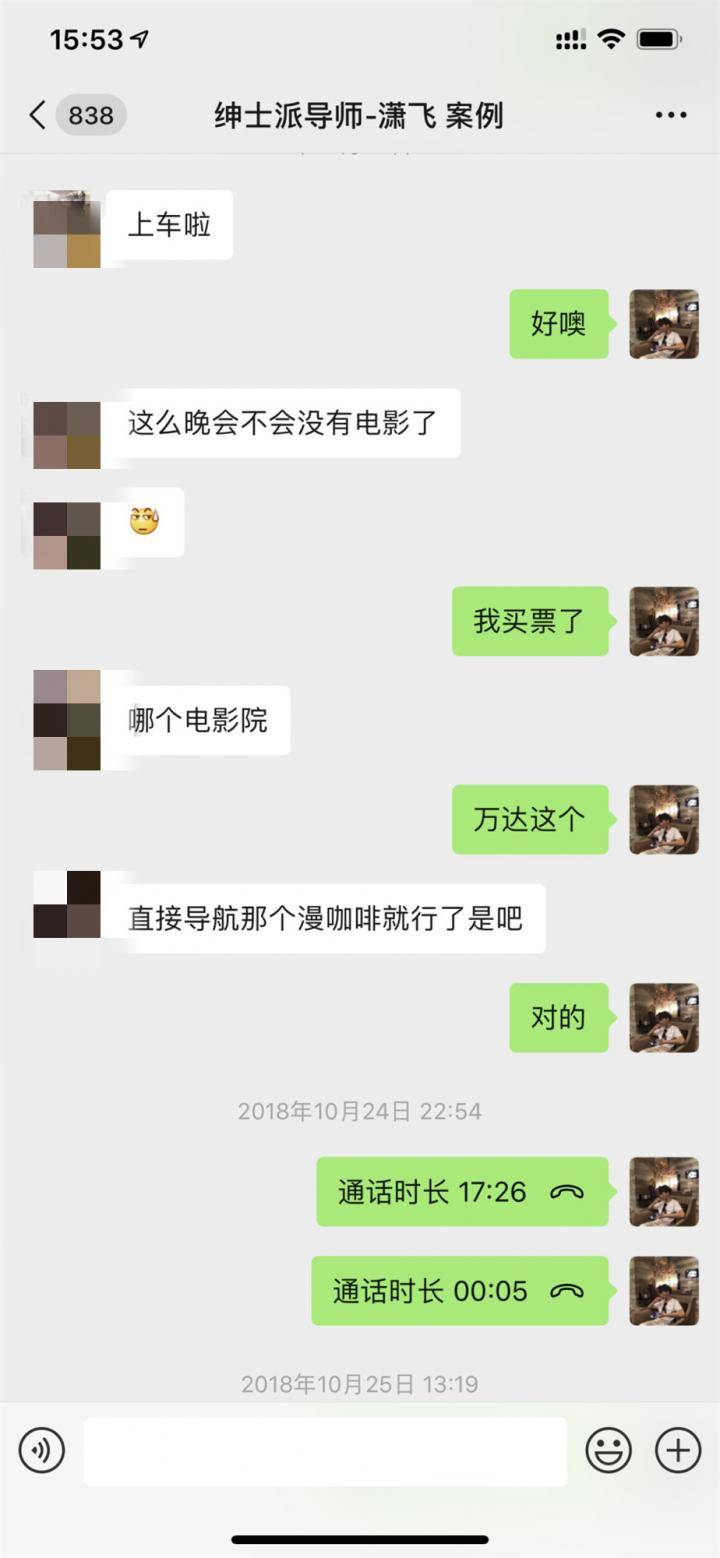The image size is (720, 1558).
Task: Tap the chat title 绅士派导师-潇飞 案例
Action: point(360,115)
